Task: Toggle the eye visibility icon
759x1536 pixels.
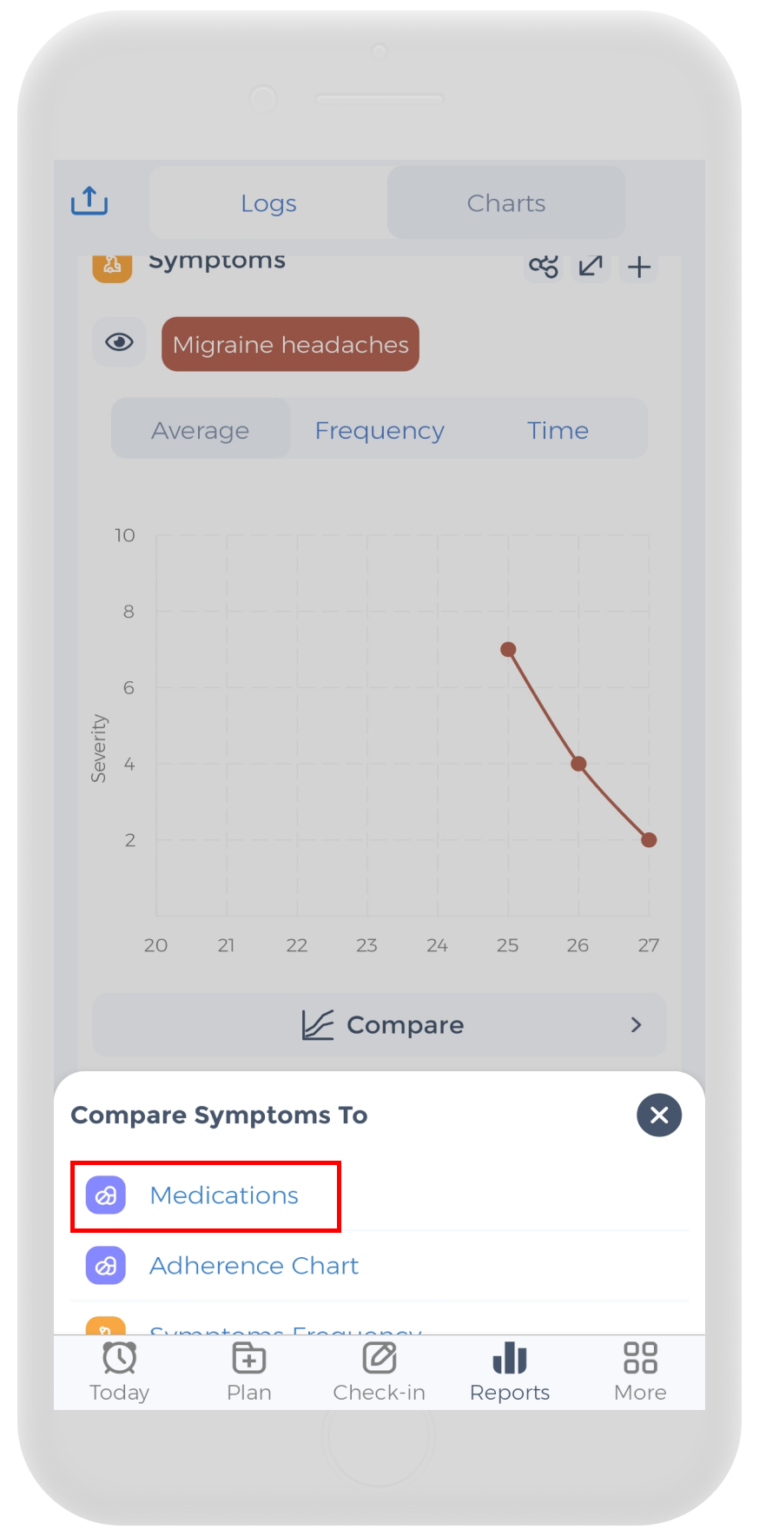Action: [x=119, y=343]
